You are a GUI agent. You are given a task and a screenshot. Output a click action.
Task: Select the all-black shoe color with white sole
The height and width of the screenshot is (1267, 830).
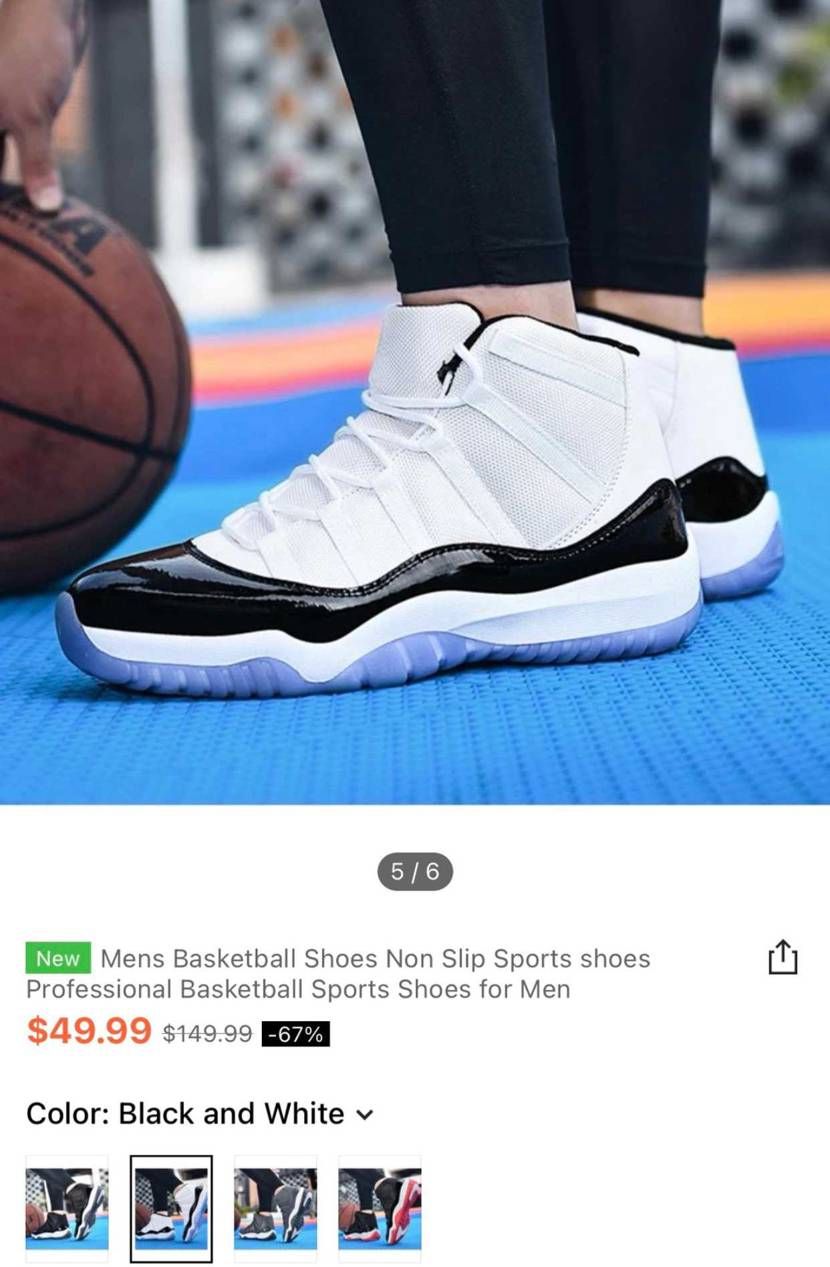click(67, 1208)
